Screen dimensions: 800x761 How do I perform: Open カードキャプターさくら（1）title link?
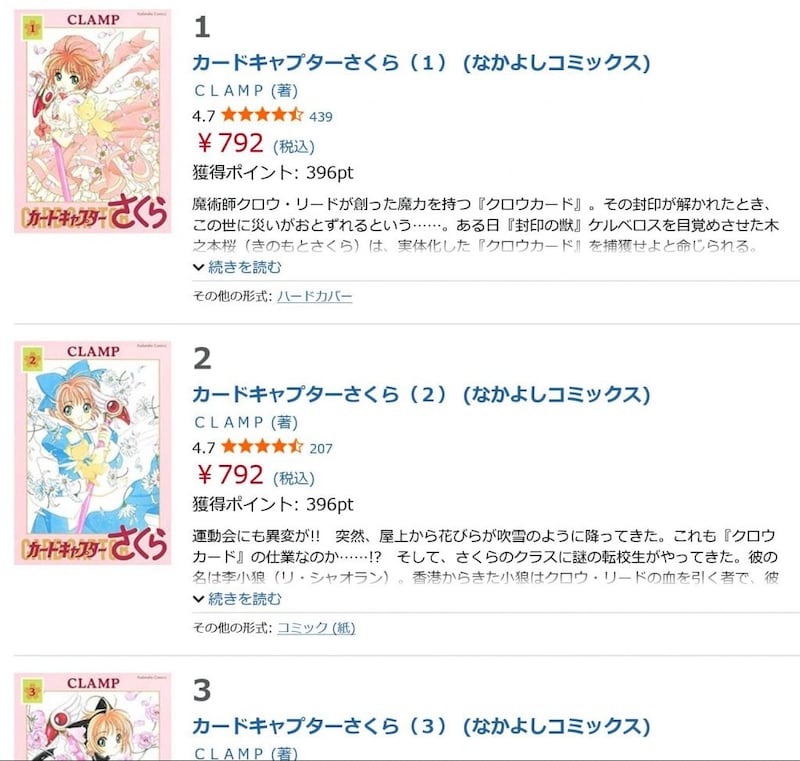(421, 63)
